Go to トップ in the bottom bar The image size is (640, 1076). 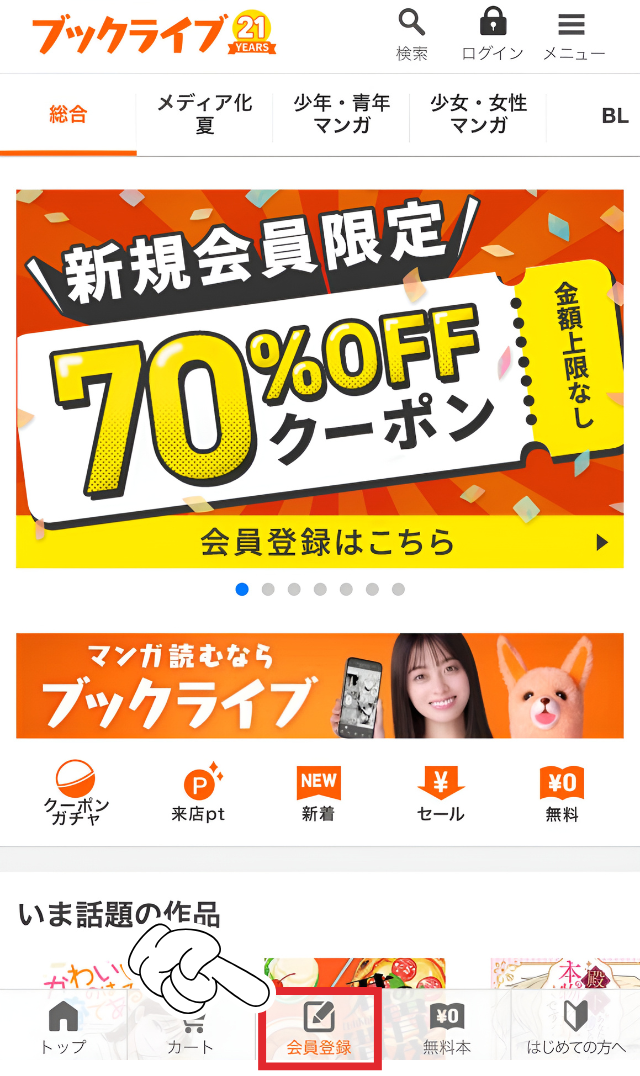pyautogui.click(x=63, y=1029)
